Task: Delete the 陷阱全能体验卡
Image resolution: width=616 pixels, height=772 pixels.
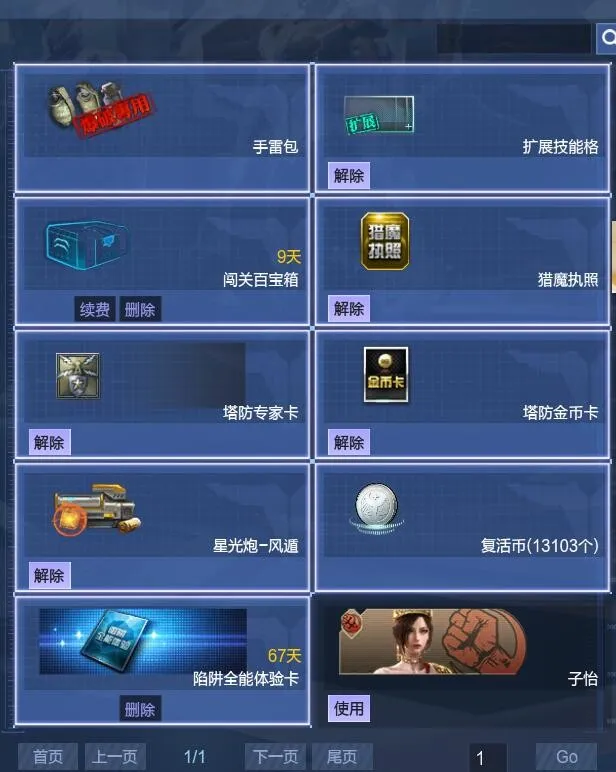Action: 140,709
